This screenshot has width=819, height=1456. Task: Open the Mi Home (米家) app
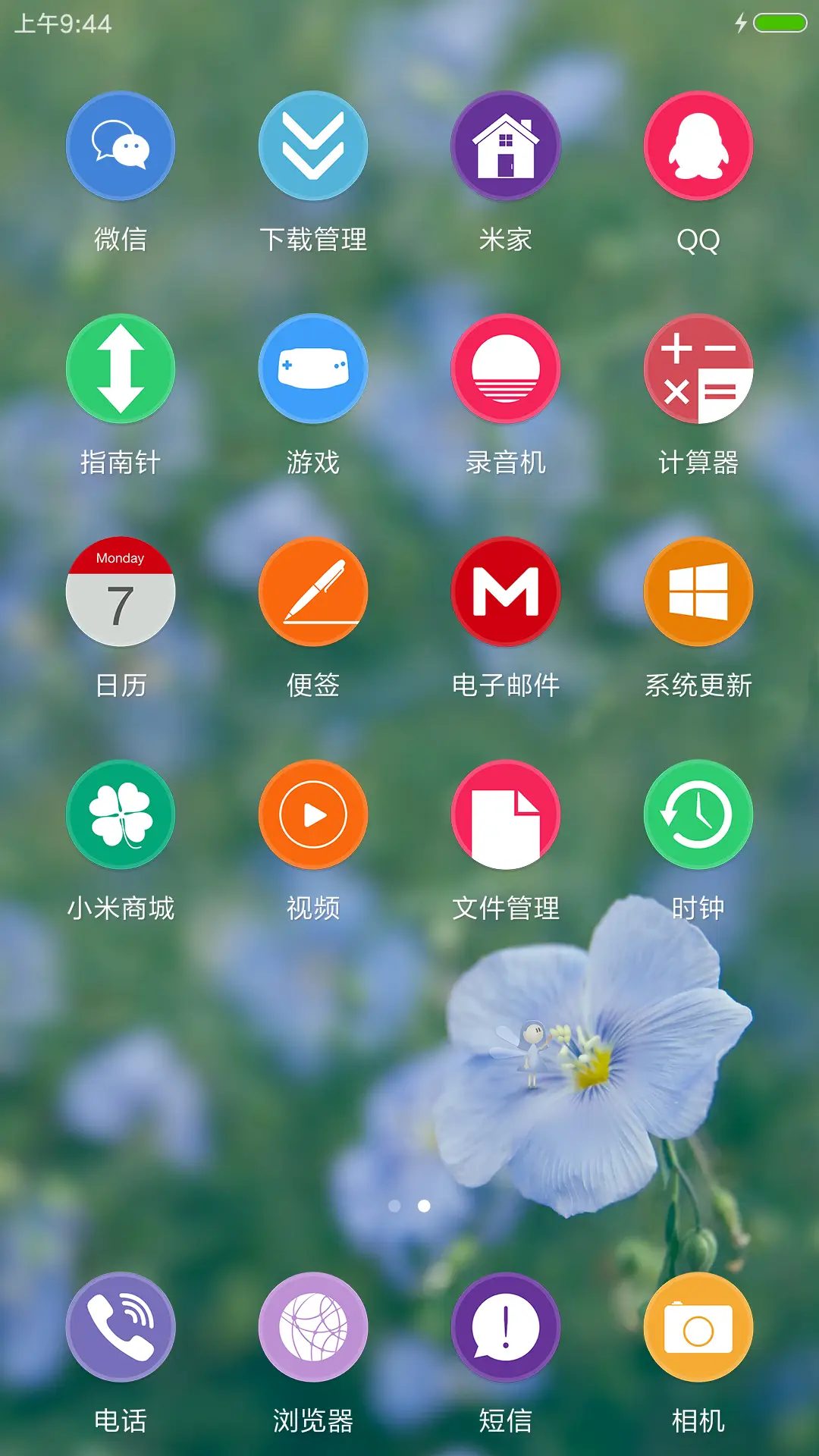[x=506, y=146]
